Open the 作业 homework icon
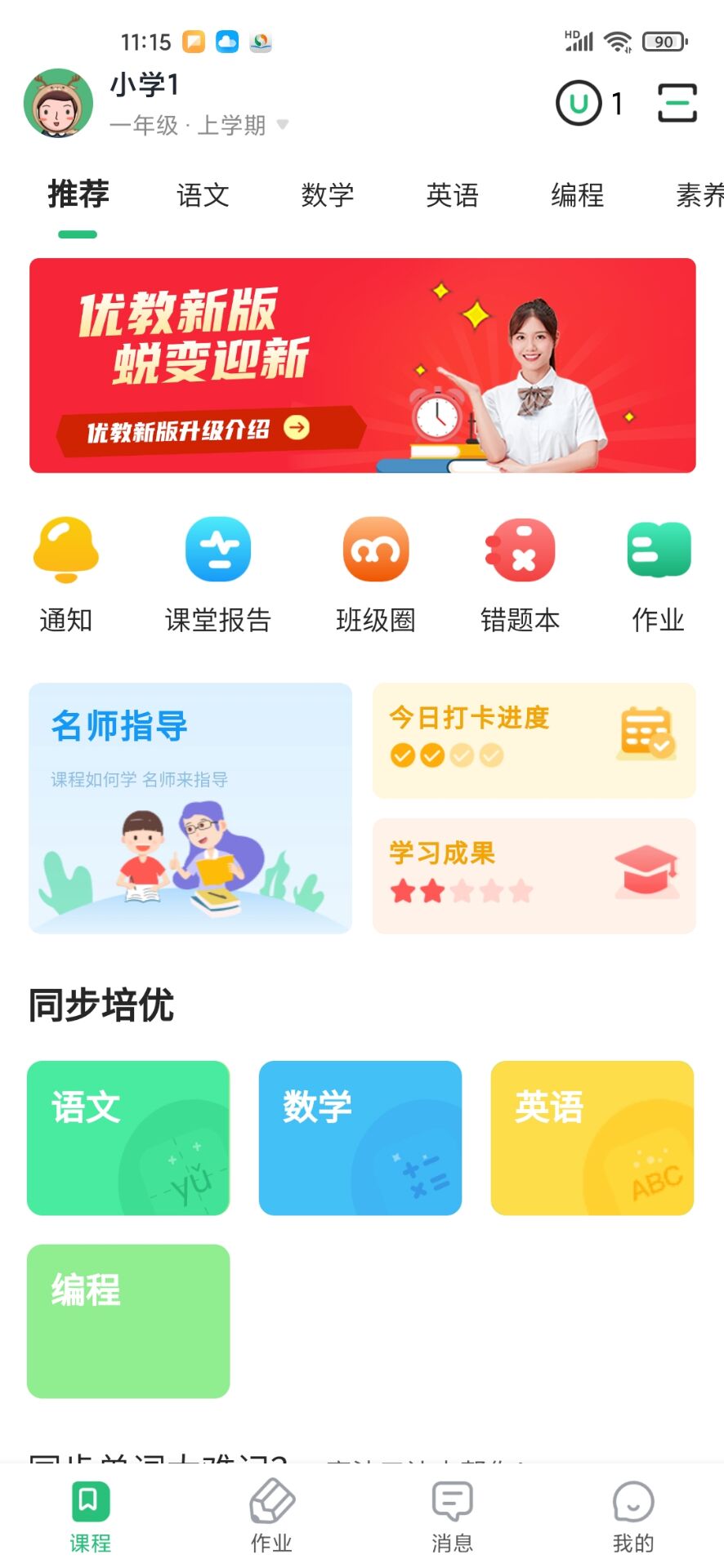The width and height of the screenshot is (724, 1568). pyautogui.click(x=657, y=549)
